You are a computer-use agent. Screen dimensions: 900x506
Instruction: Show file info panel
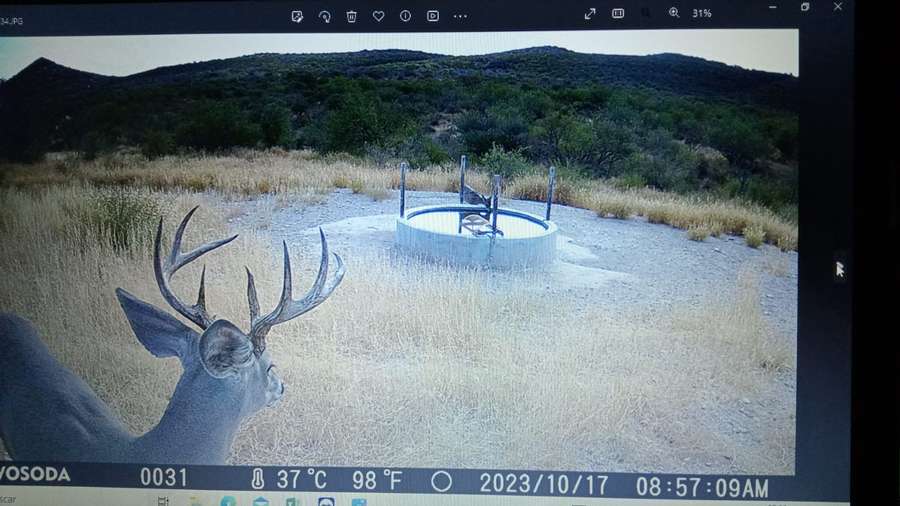pos(405,16)
